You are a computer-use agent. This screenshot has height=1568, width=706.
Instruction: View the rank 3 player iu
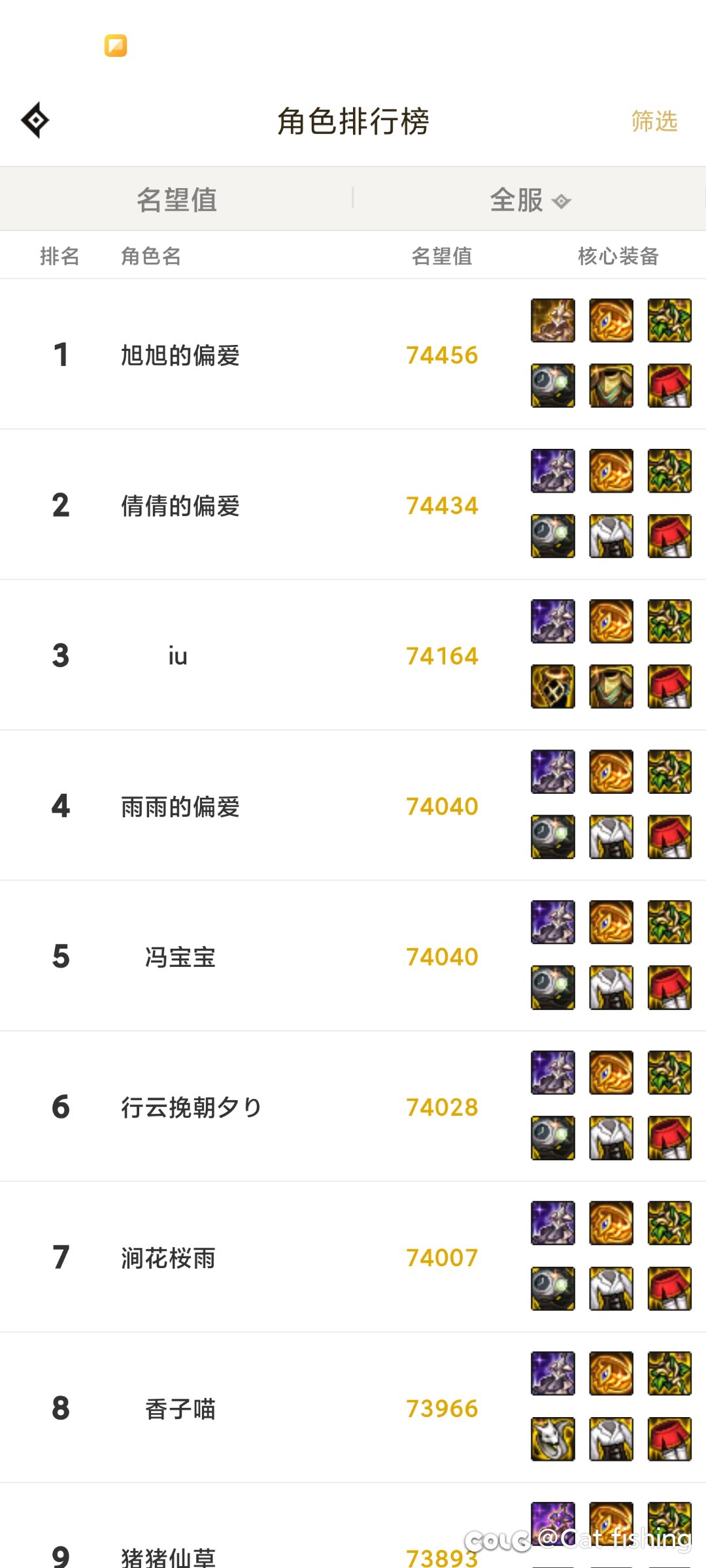coord(353,655)
